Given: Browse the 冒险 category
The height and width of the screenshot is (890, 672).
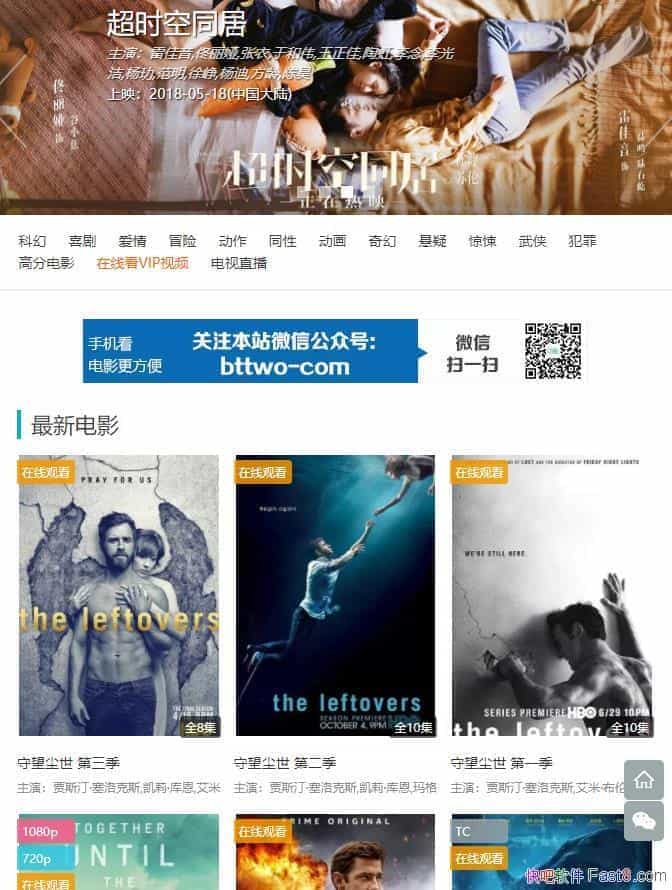Looking at the screenshot, I should click(182, 241).
